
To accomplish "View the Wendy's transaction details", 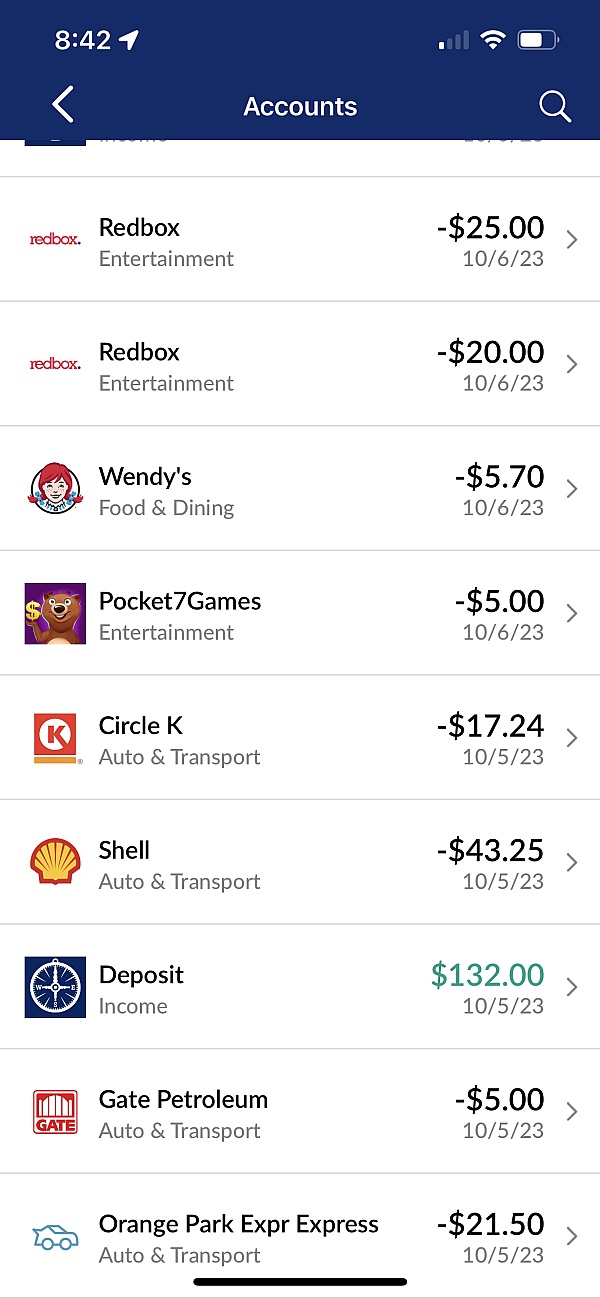I will [300, 489].
